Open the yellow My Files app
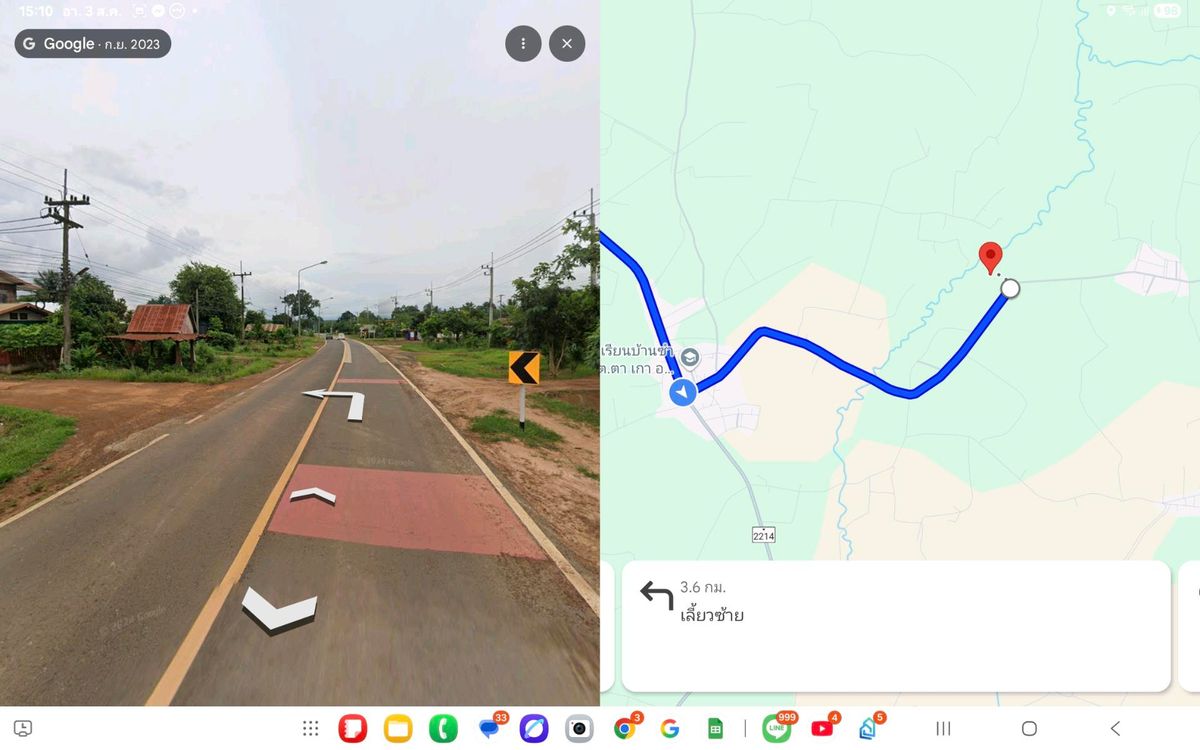This screenshot has height=750, width=1200. [x=398, y=729]
